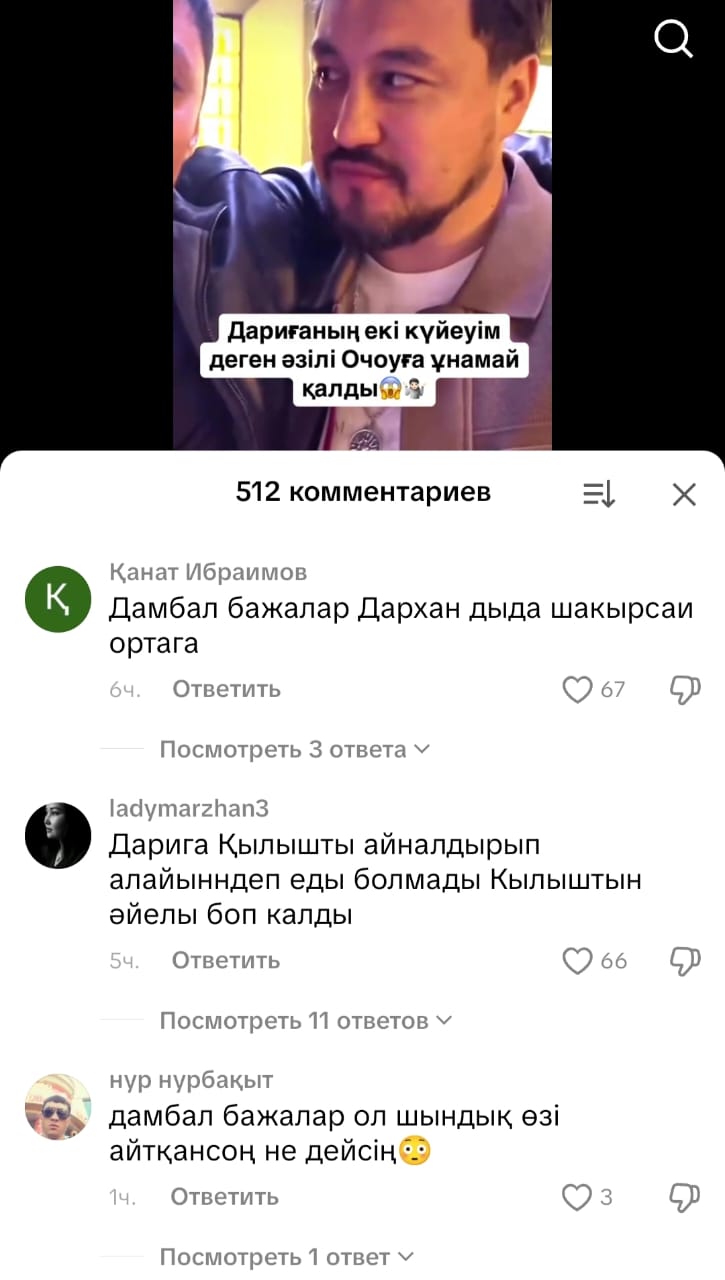Reply to ladymarzhan3's comment

click(226, 960)
